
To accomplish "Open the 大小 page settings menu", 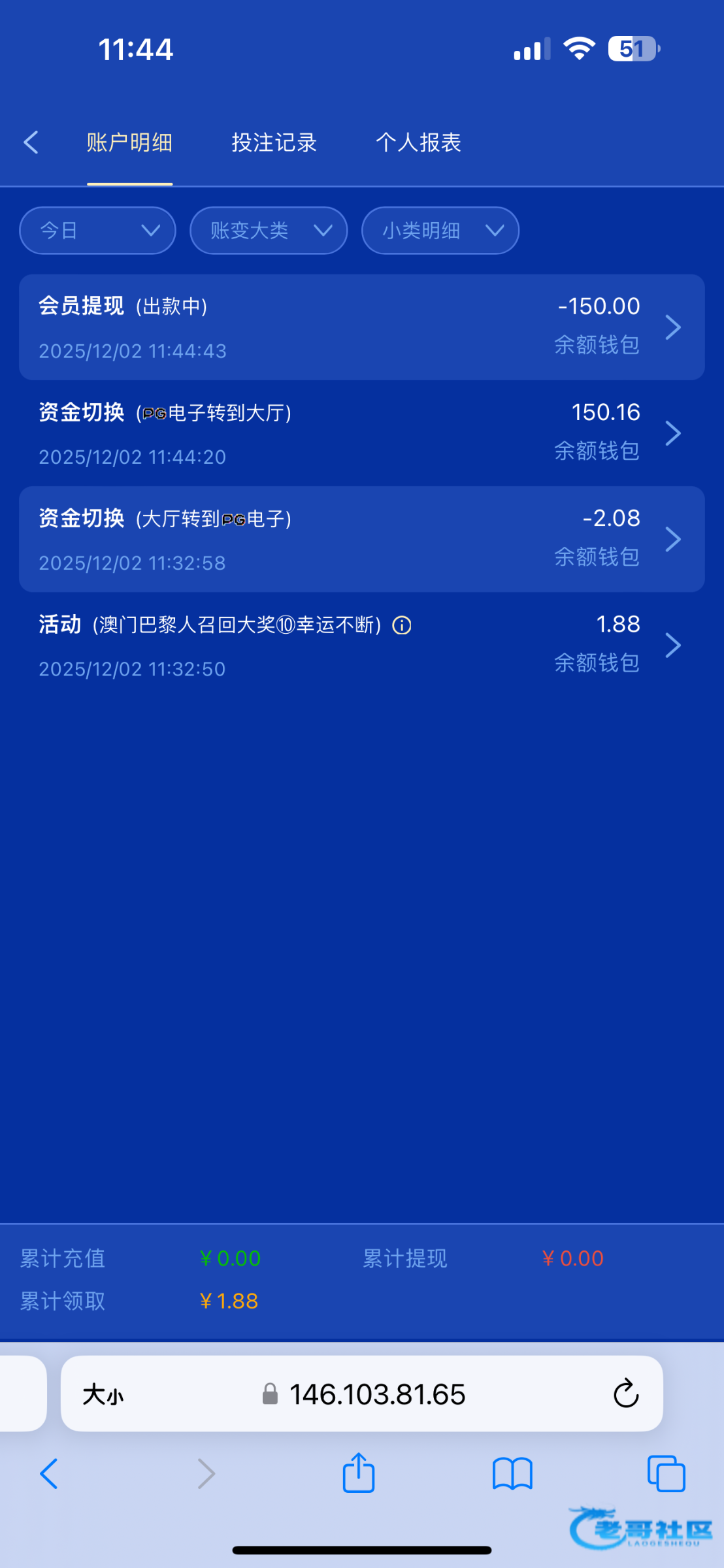I will coord(103,1395).
